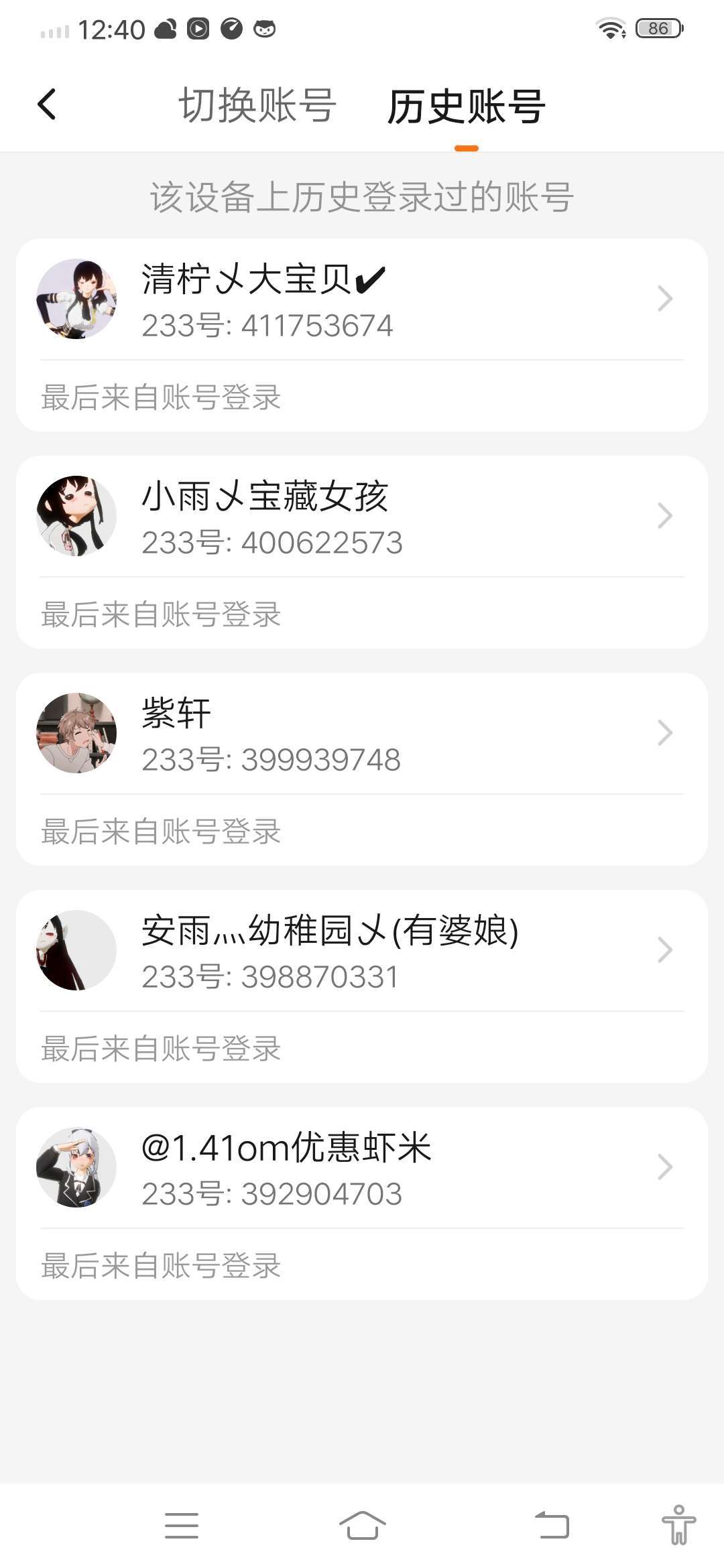Select the 历史账号 tab
Viewport: 724px width, 1568px height.
pos(467,107)
